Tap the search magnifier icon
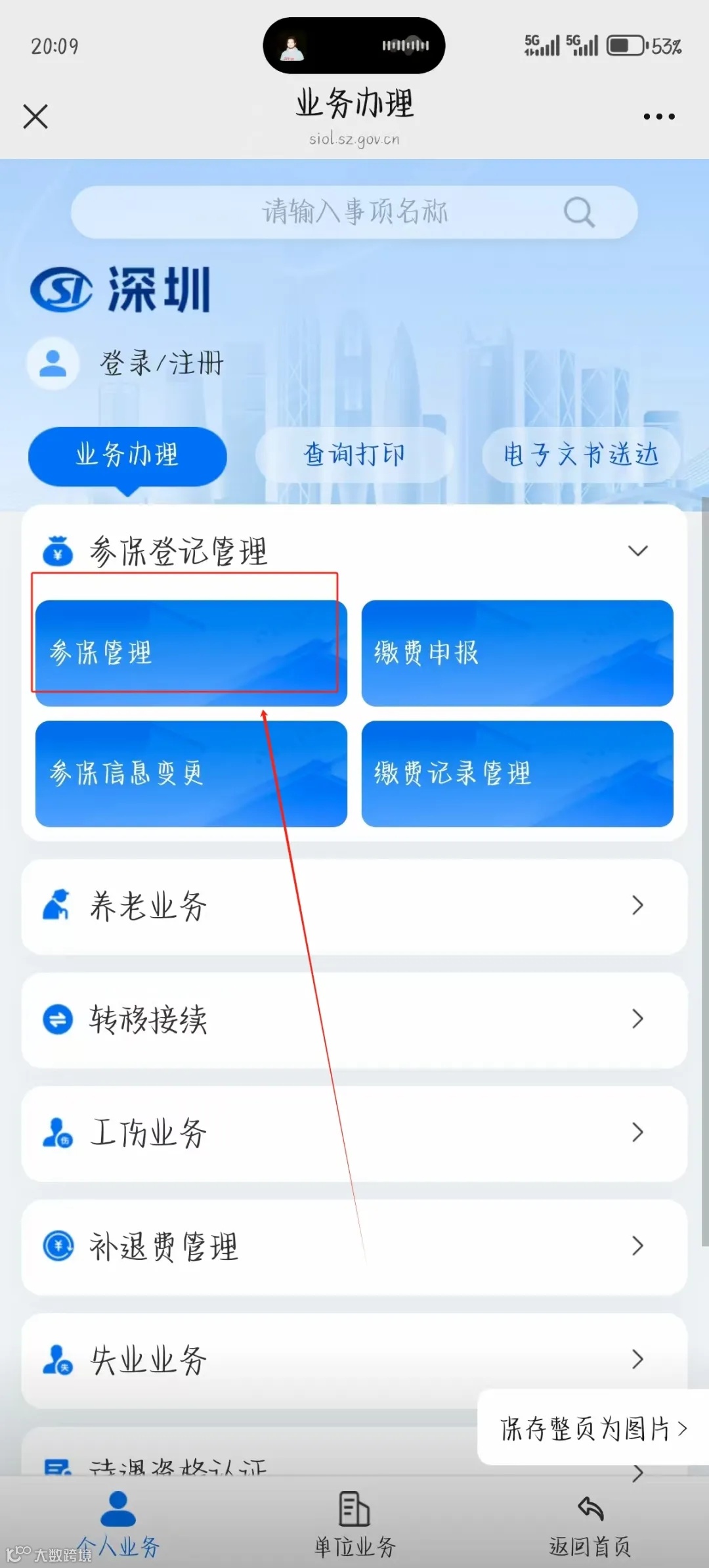Image resolution: width=709 pixels, height=1568 pixels. (x=578, y=212)
